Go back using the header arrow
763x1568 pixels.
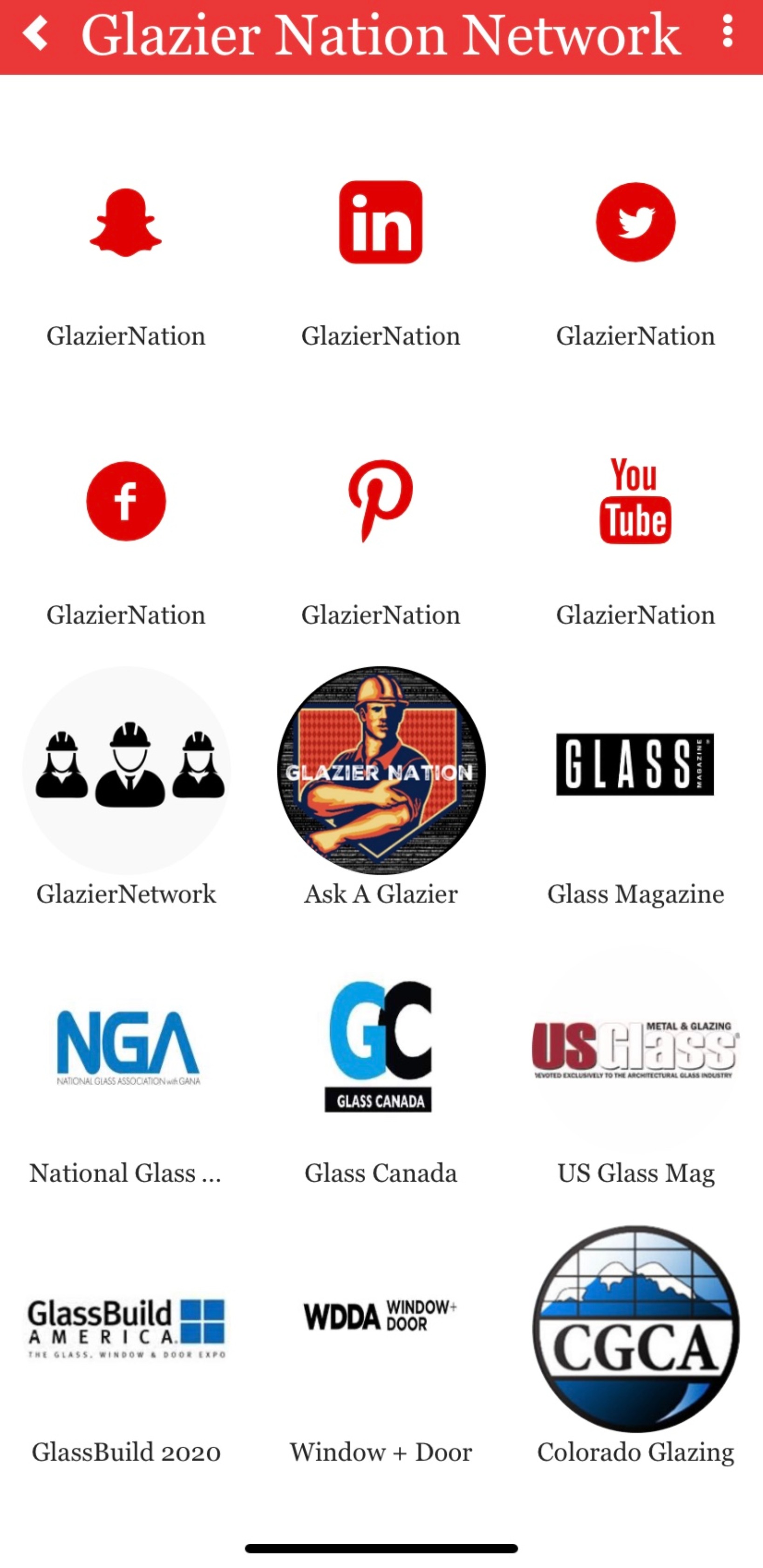pos(35,34)
